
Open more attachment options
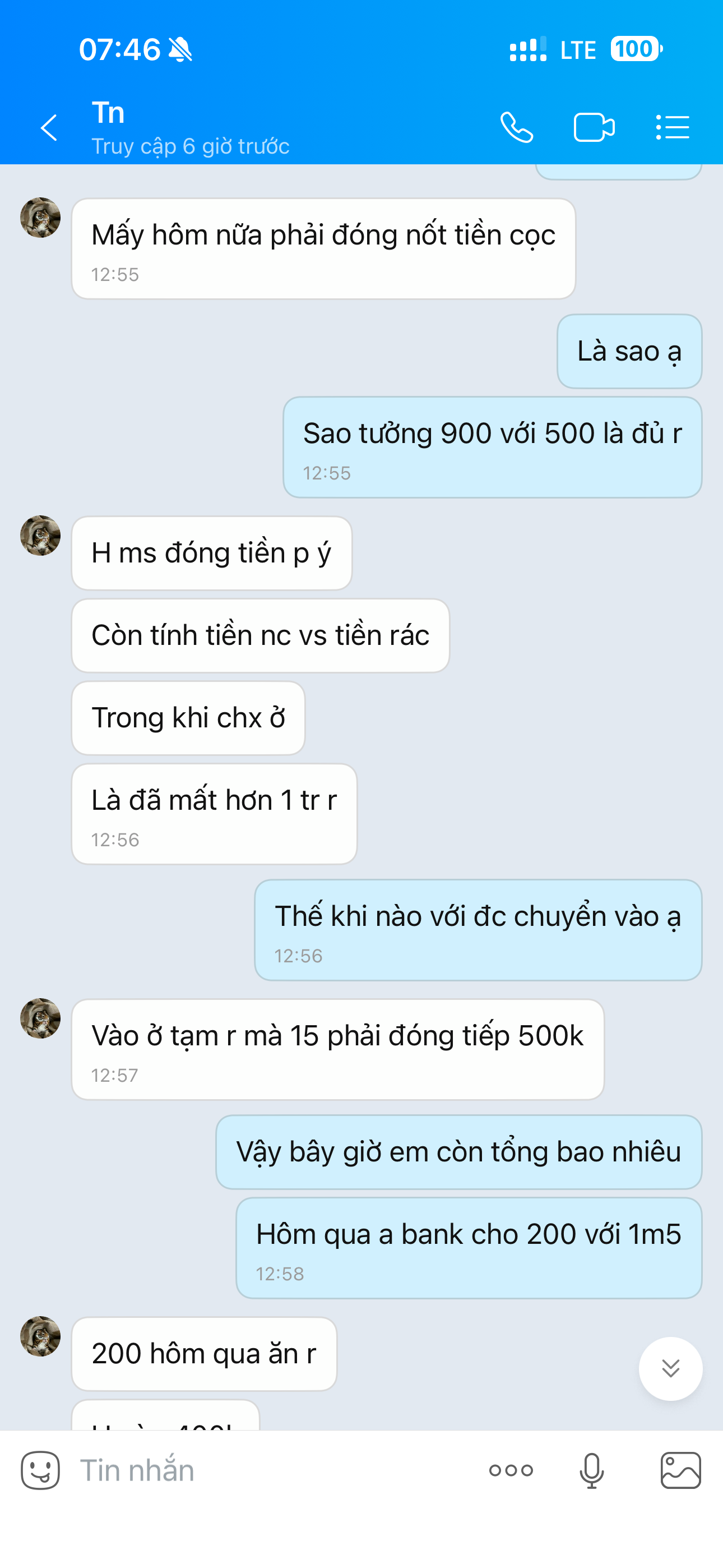pyautogui.click(x=511, y=1470)
